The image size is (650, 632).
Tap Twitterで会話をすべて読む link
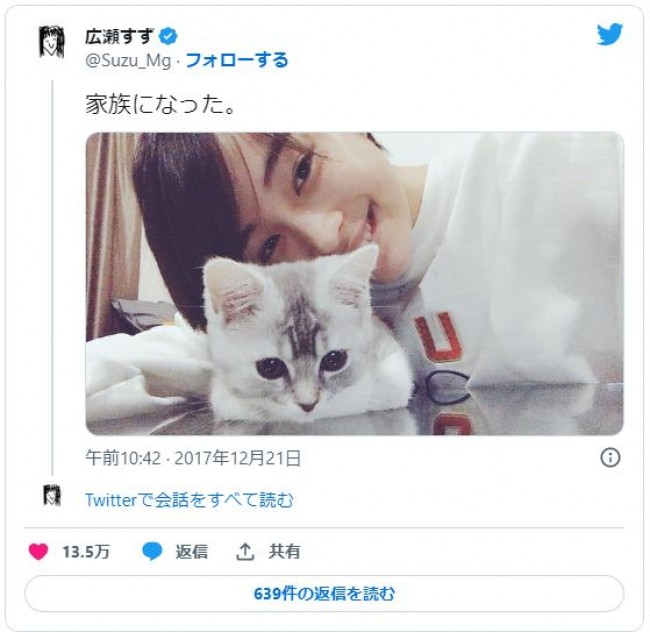click(189, 499)
